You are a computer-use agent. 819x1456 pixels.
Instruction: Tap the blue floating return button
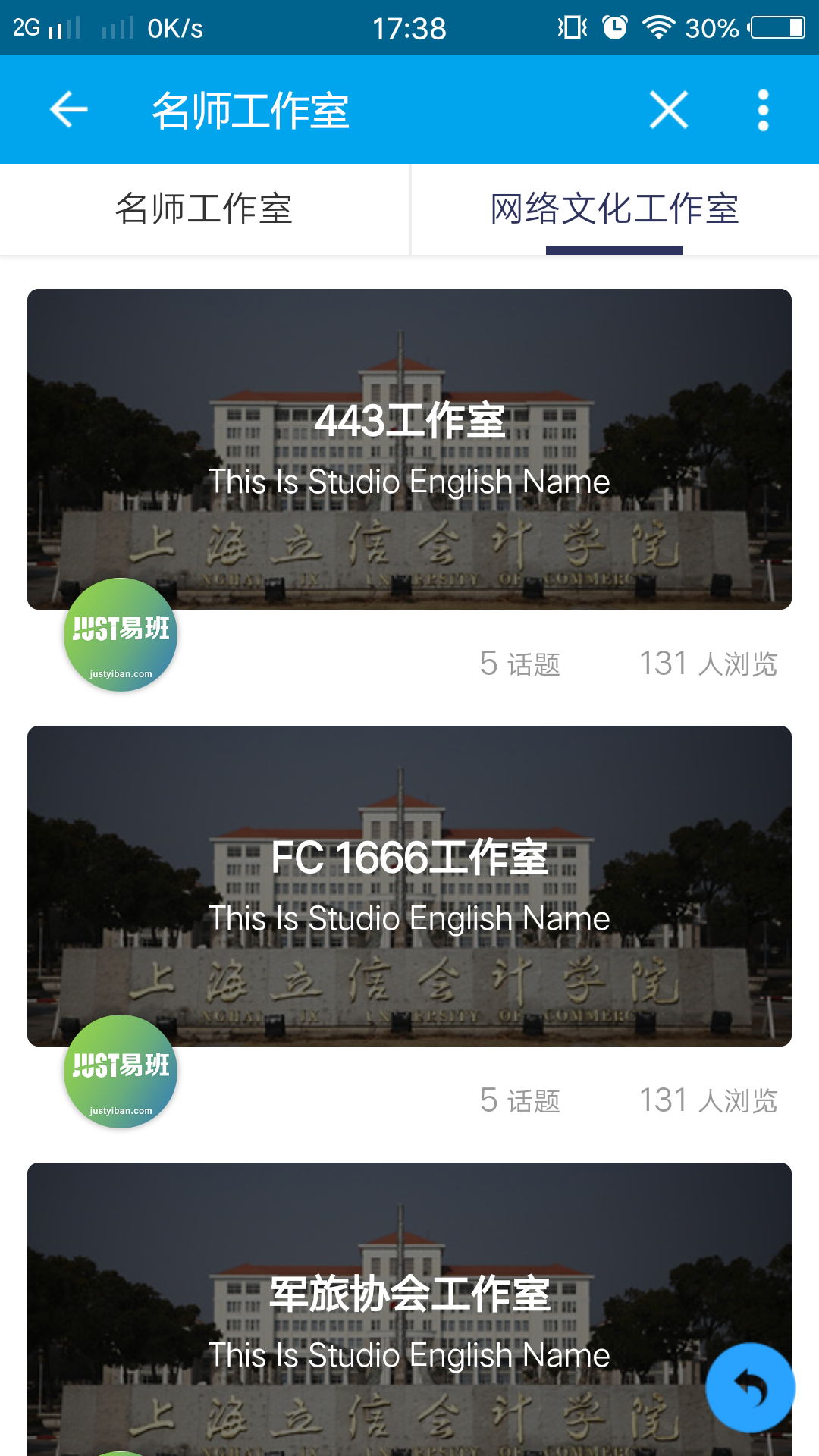750,1388
